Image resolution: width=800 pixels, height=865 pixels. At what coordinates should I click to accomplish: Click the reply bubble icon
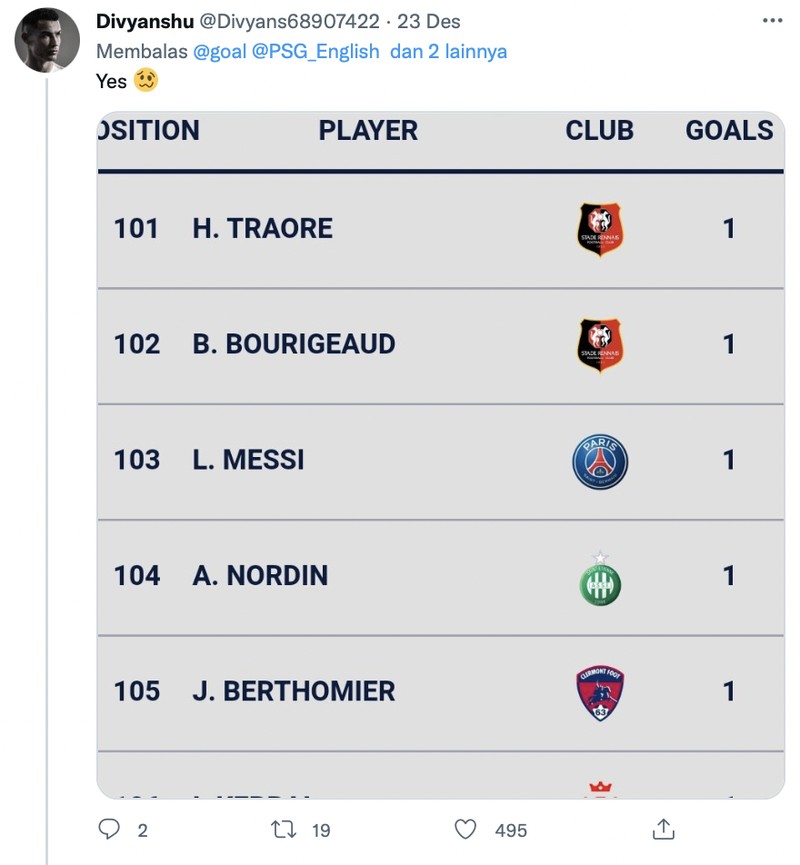109,830
